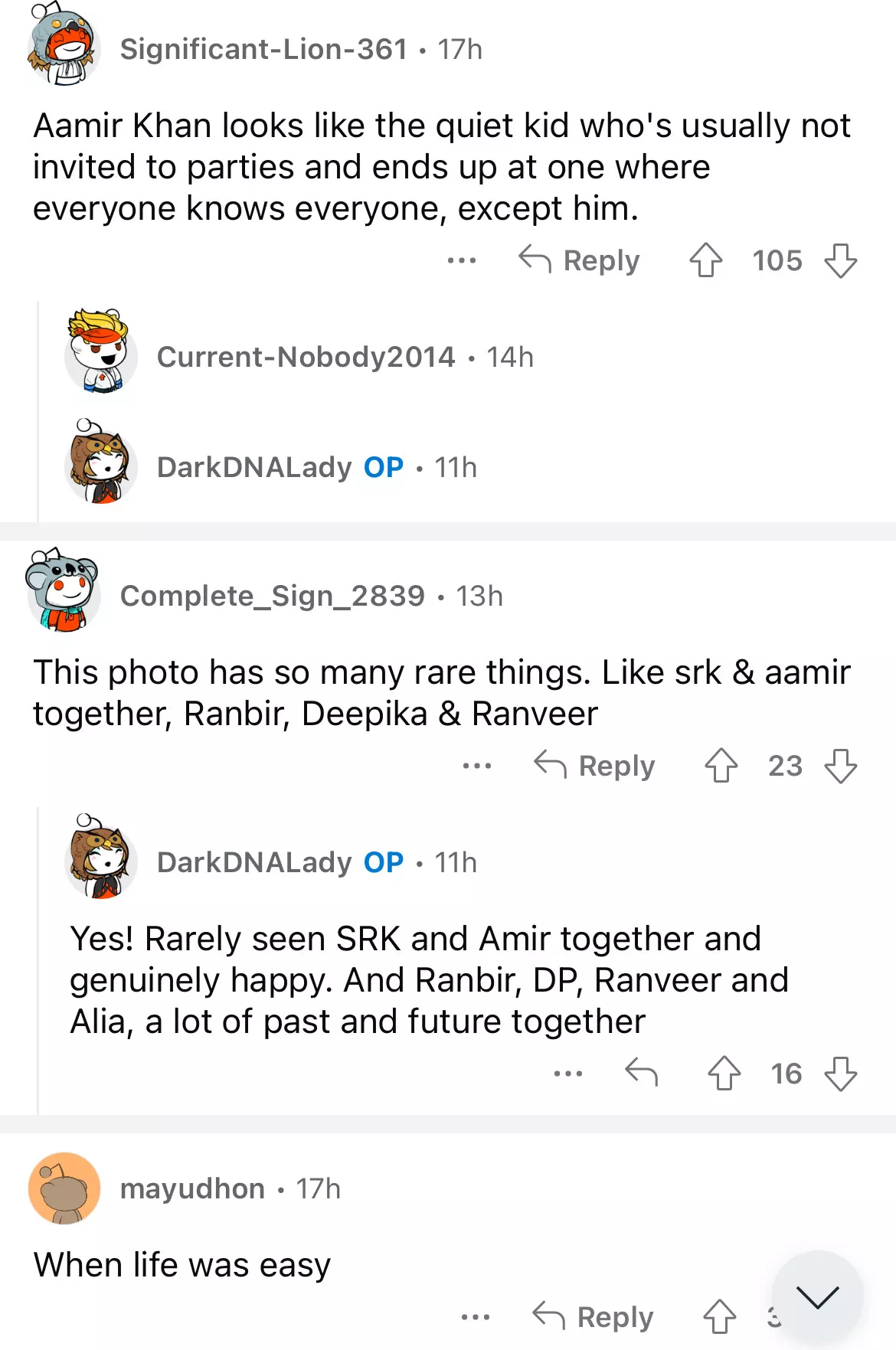Reply to DarkDNALady's comment about SRK and Amir
This screenshot has width=896, height=1350.
641,1074
